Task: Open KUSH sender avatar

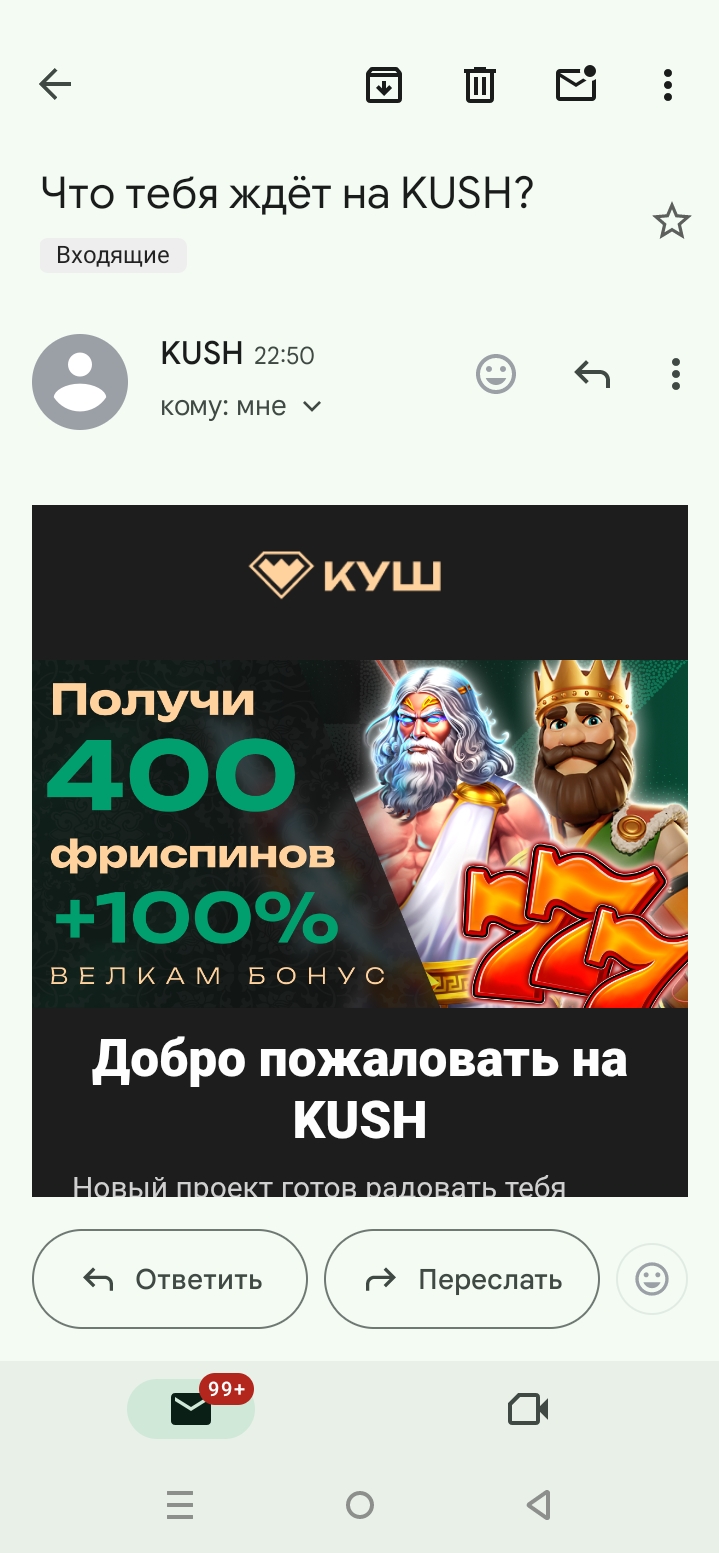Action: [x=80, y=382]
